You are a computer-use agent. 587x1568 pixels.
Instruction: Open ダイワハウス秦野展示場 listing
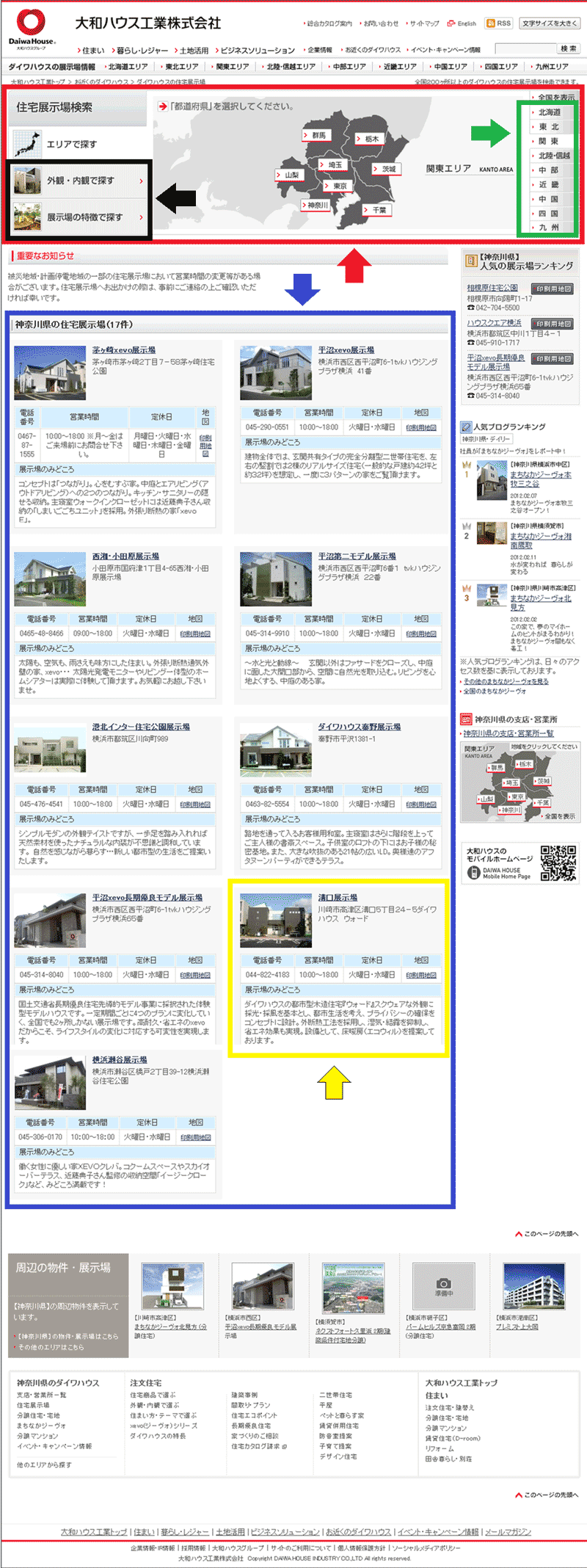click(x=359, y=727)
